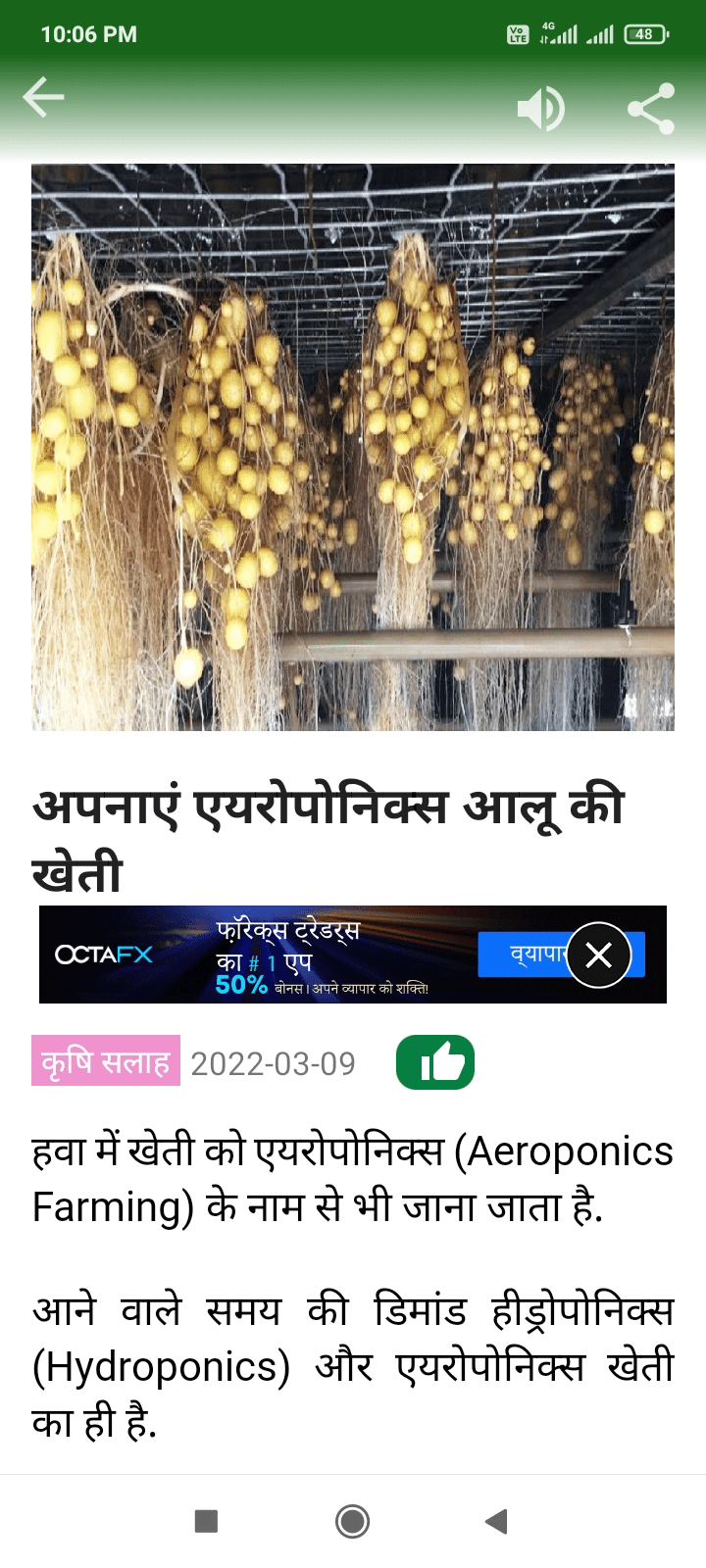Go back using the top arrow
This screenshot has width=706, height=1568.
(x=43, y=98)
